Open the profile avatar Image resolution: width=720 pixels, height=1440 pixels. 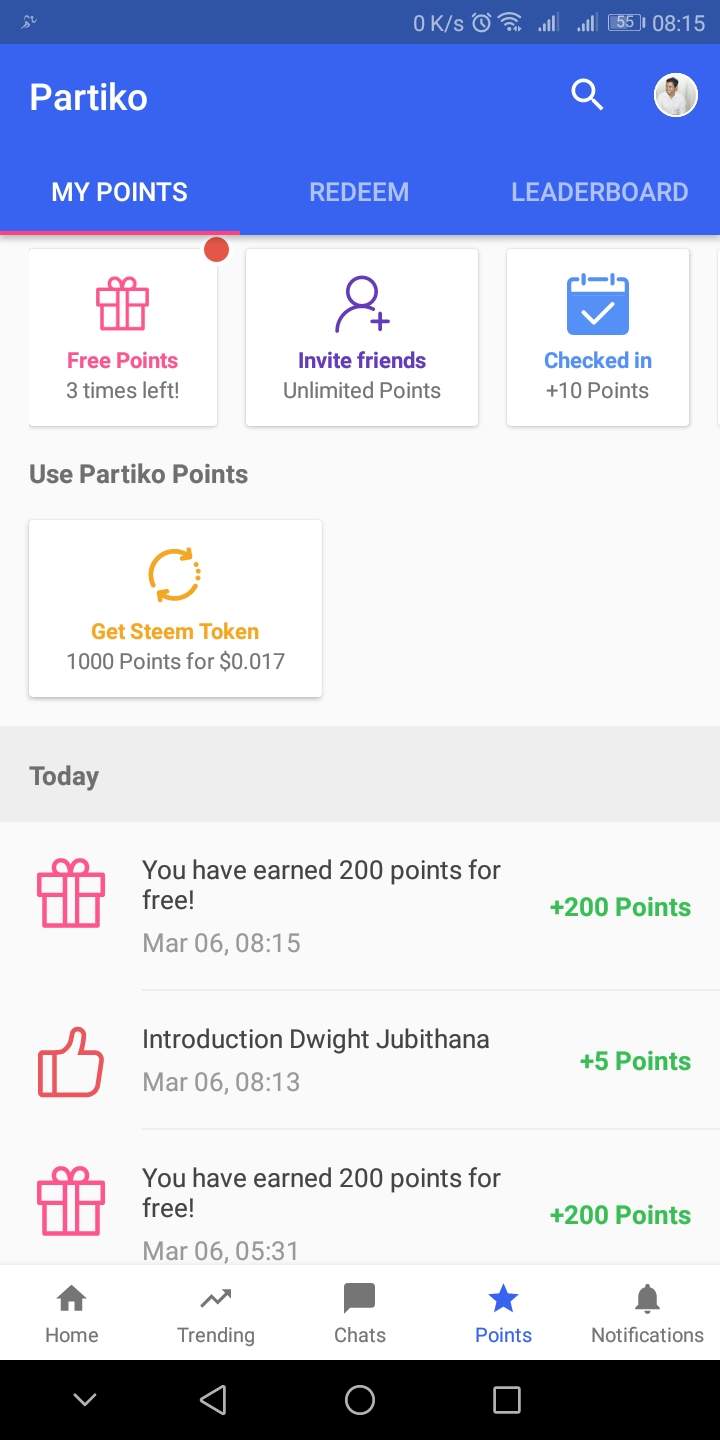[x=675, y=96]
